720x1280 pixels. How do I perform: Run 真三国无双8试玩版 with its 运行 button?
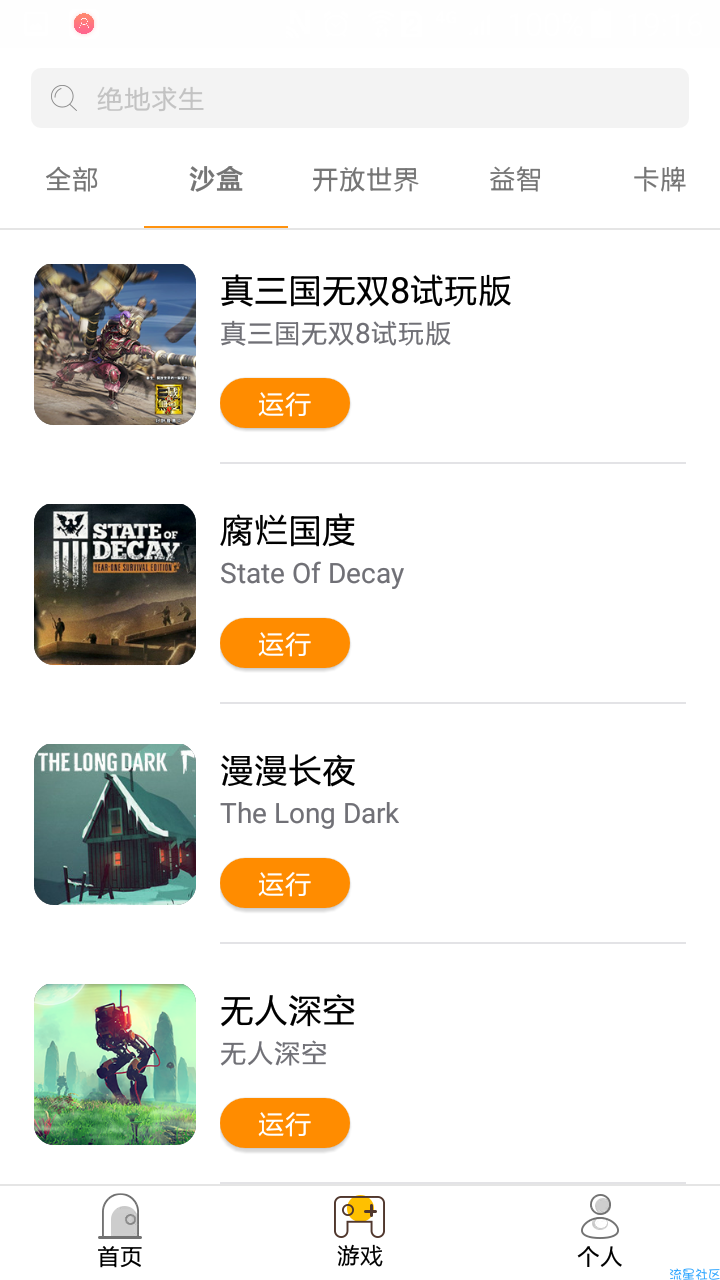click(285, 403)
